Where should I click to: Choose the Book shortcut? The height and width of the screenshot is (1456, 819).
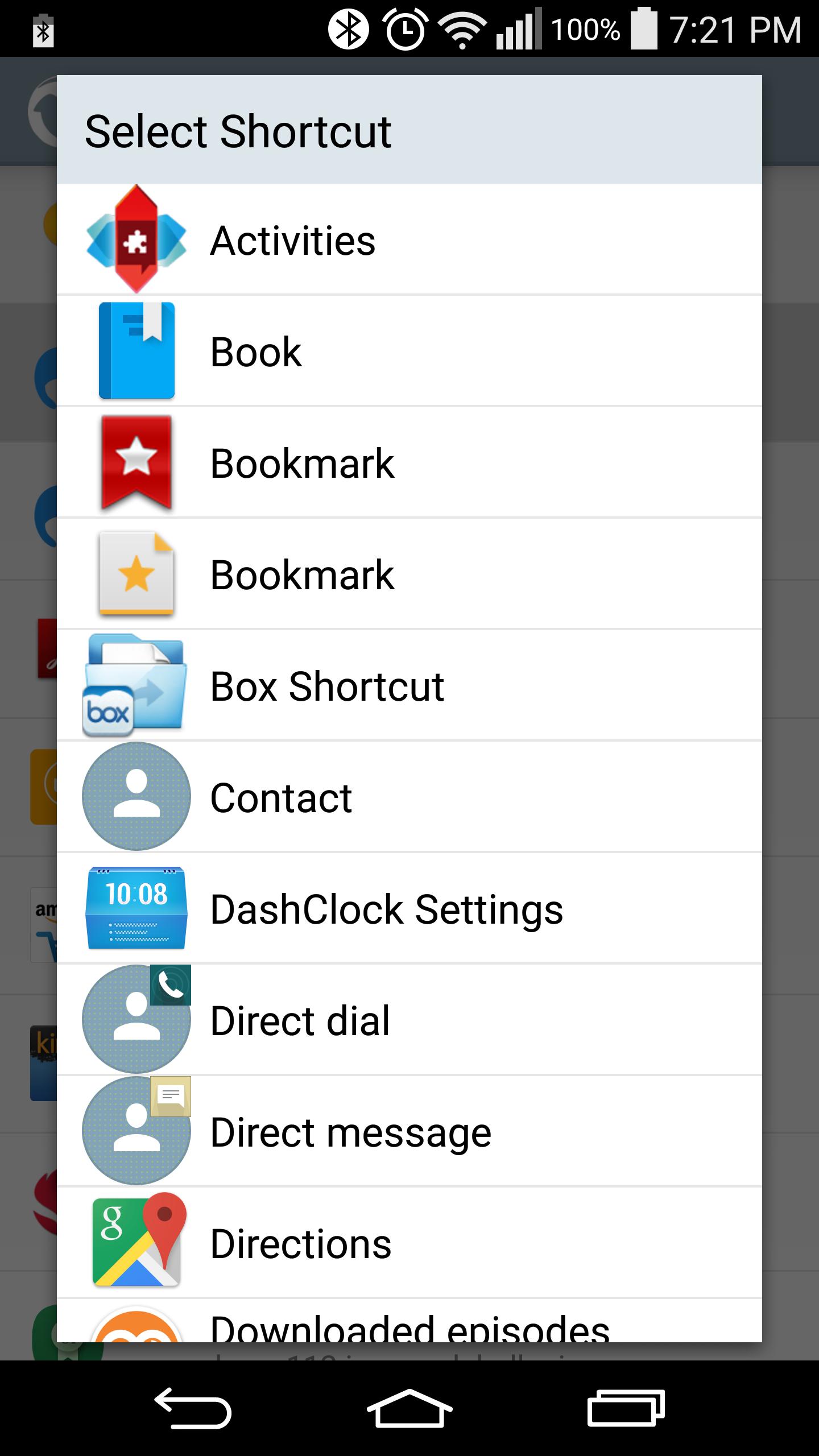click(408, 351)
